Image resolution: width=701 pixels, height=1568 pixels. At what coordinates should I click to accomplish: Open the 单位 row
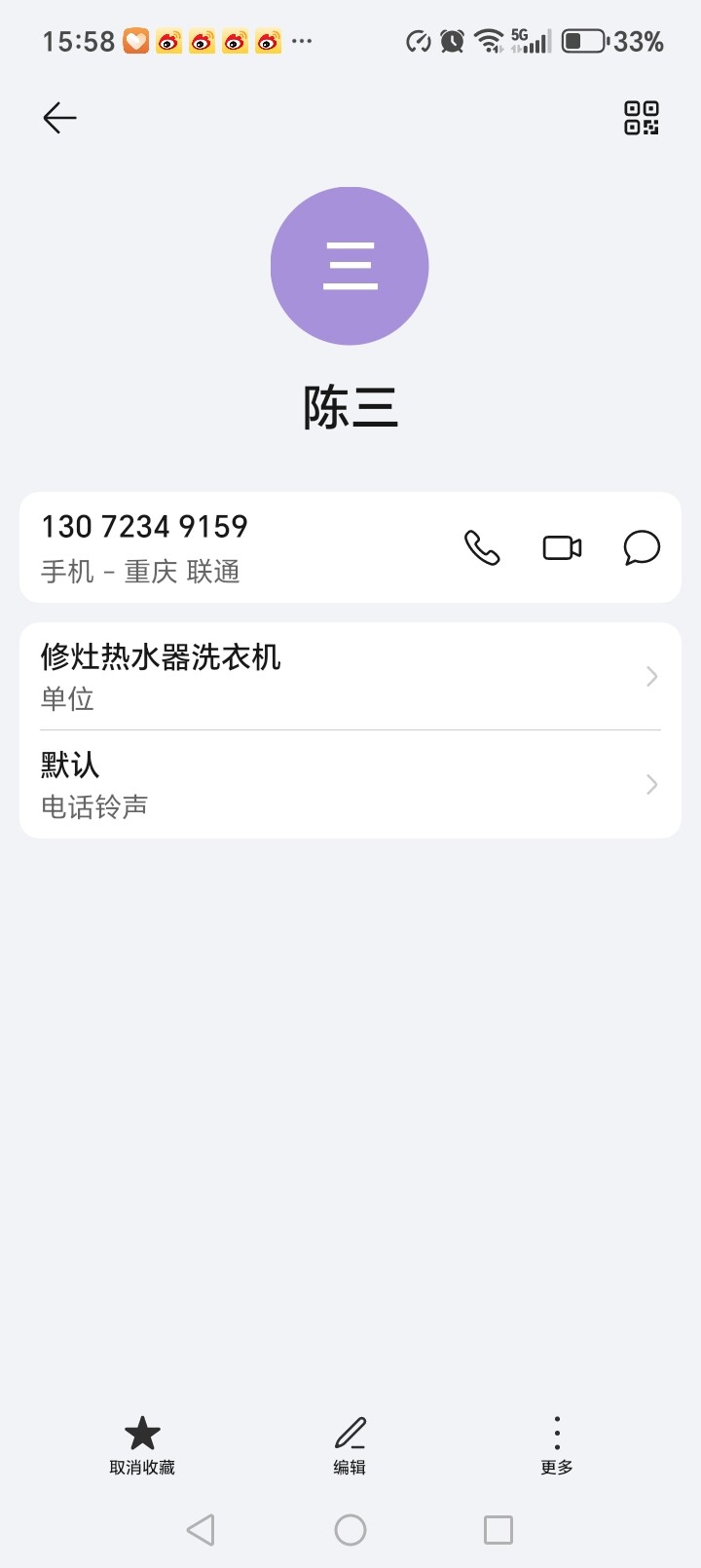coord(350,677)
